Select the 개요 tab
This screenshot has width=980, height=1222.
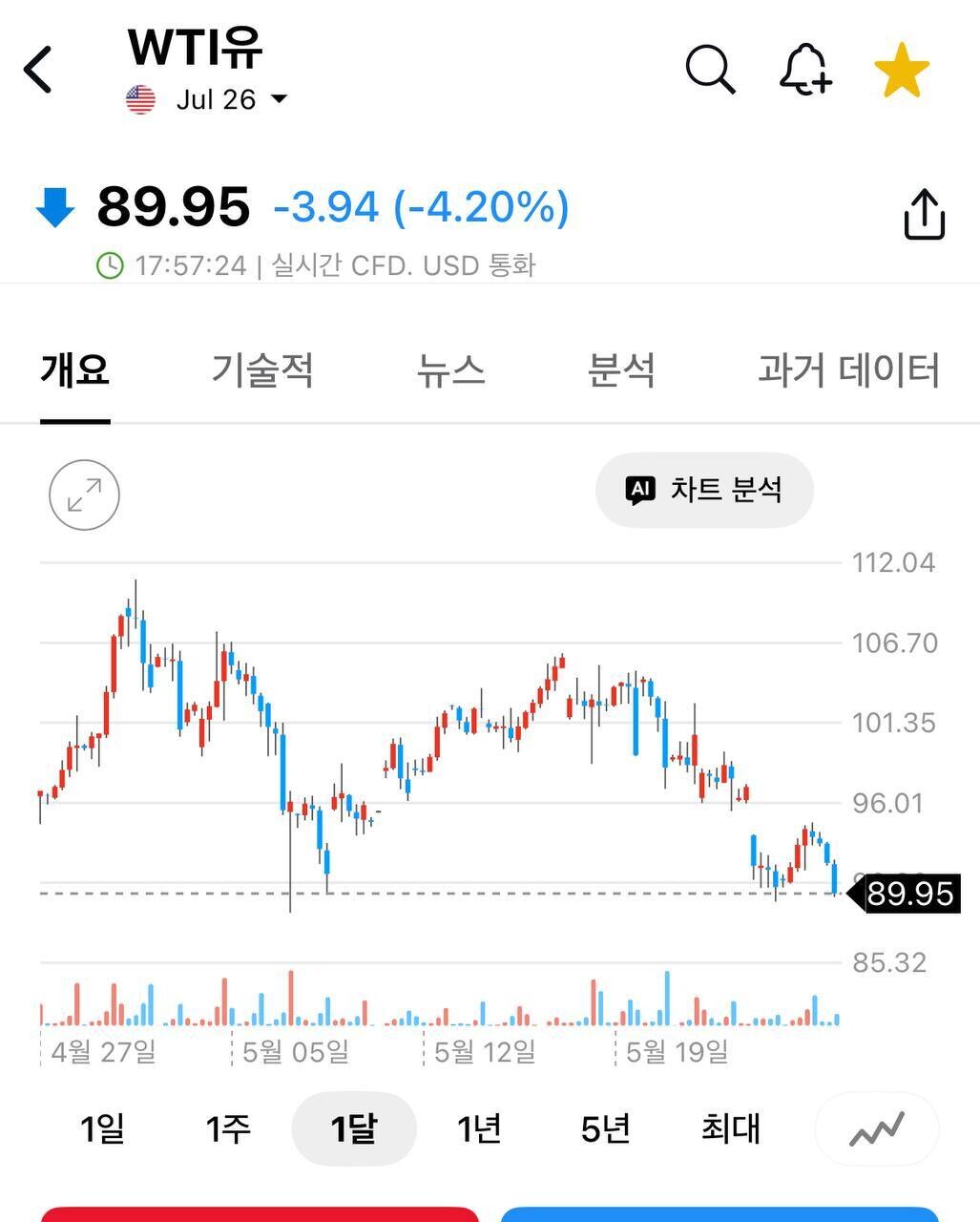coord(75,370)
